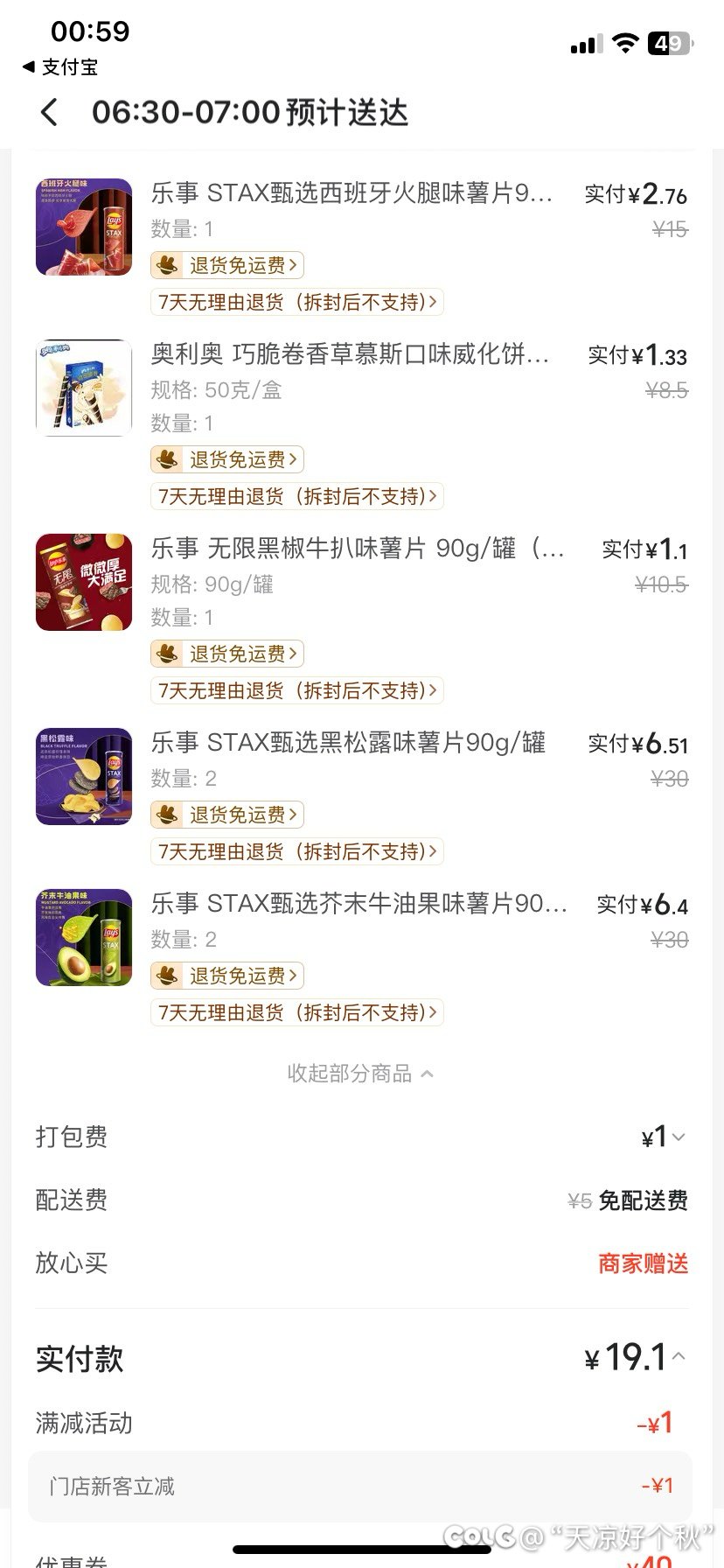Tap 退货免运费 under 西班牙火腿味薯片
Screen dimensions: 724x1568
tap(227, 265)
